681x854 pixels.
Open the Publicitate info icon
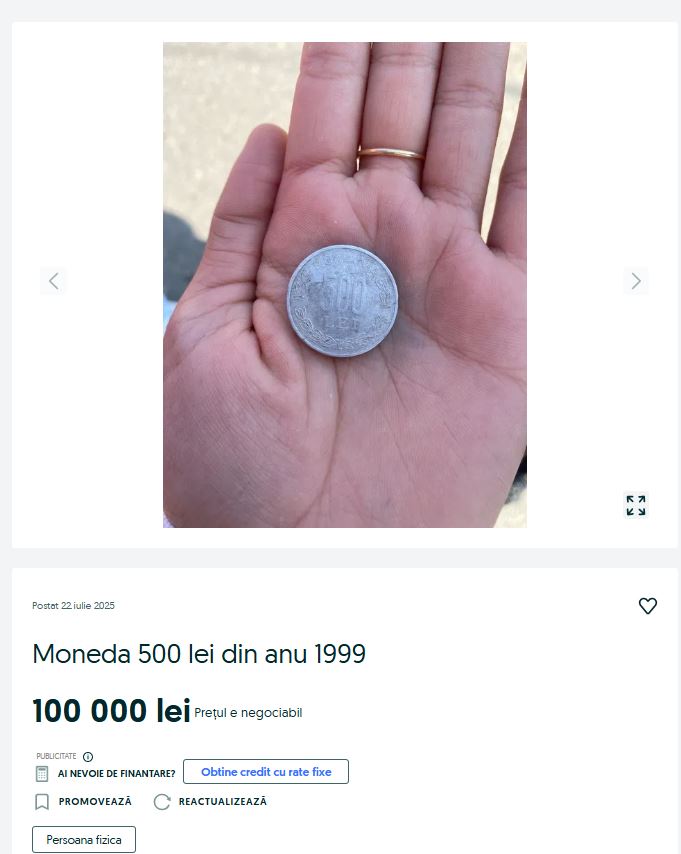pyautogui.click(x=88, y=757)
